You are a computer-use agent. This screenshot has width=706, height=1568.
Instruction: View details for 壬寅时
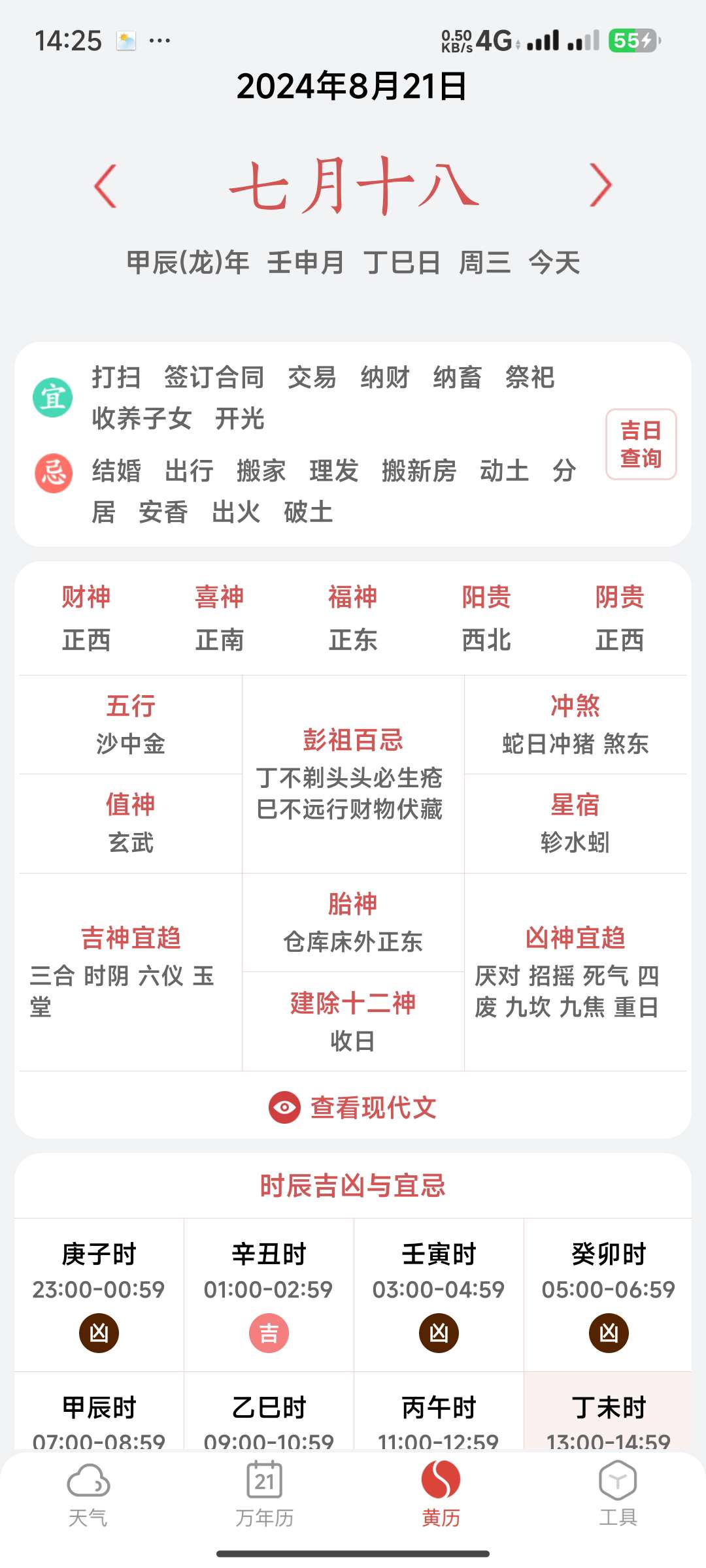click(x=439, y=1294)
